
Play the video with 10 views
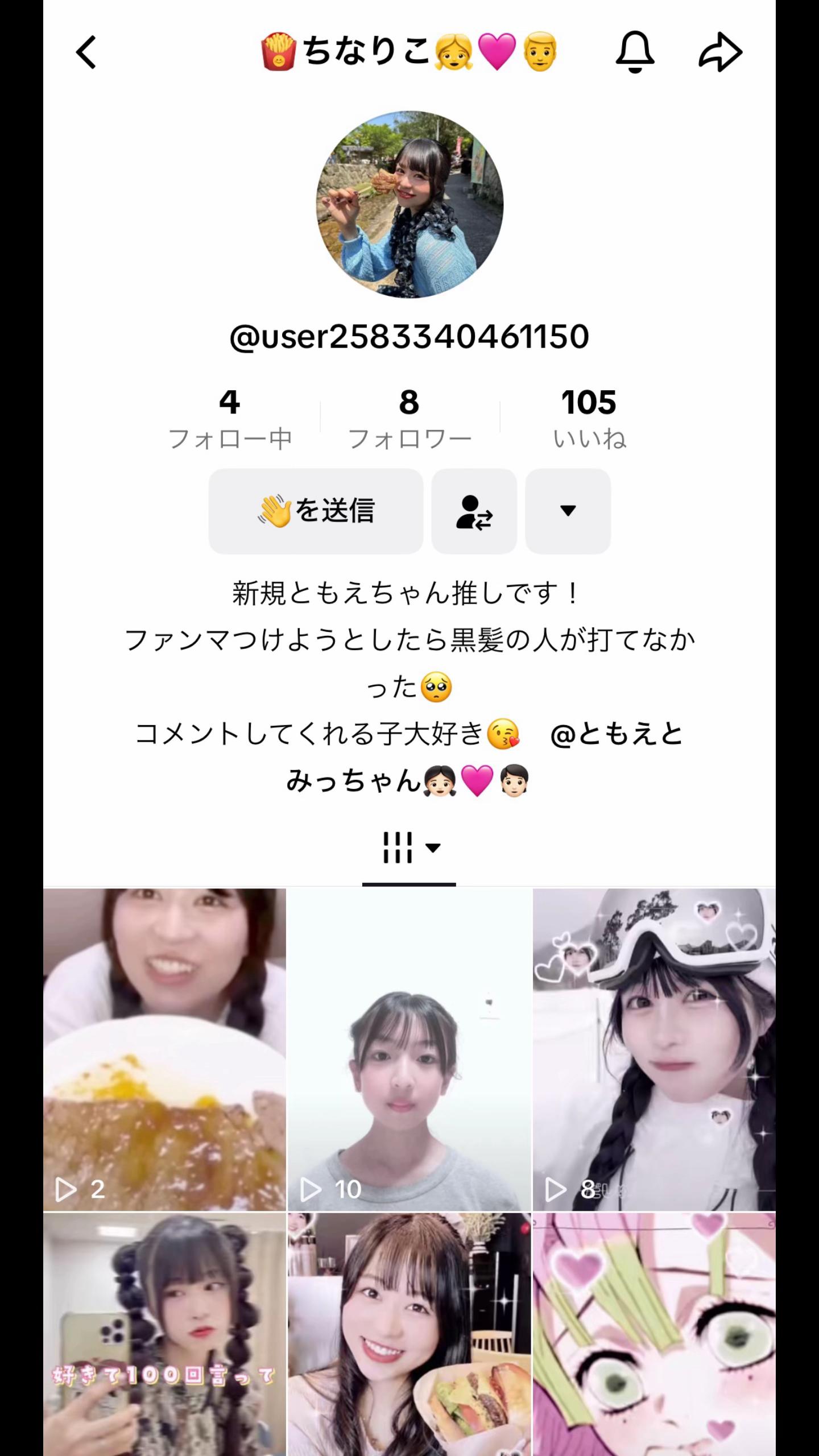pos(409,1049)
